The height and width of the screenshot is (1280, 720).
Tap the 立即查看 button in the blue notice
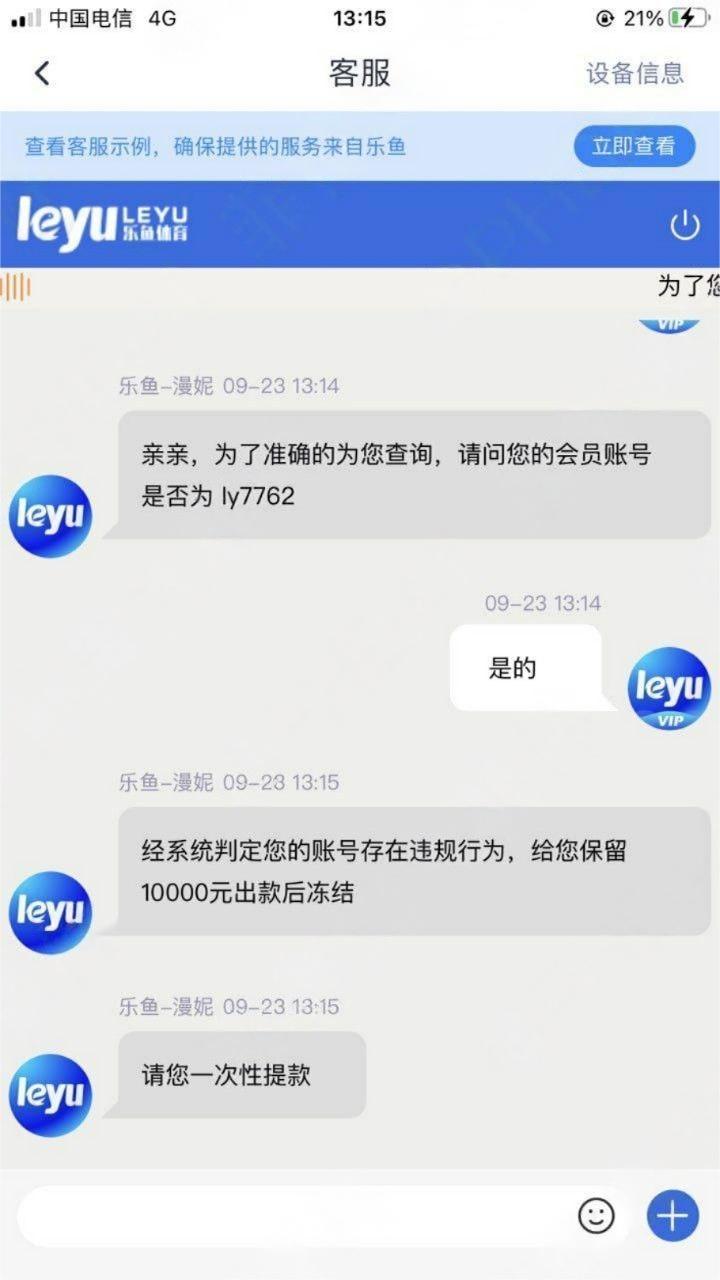tap(633, 146)
